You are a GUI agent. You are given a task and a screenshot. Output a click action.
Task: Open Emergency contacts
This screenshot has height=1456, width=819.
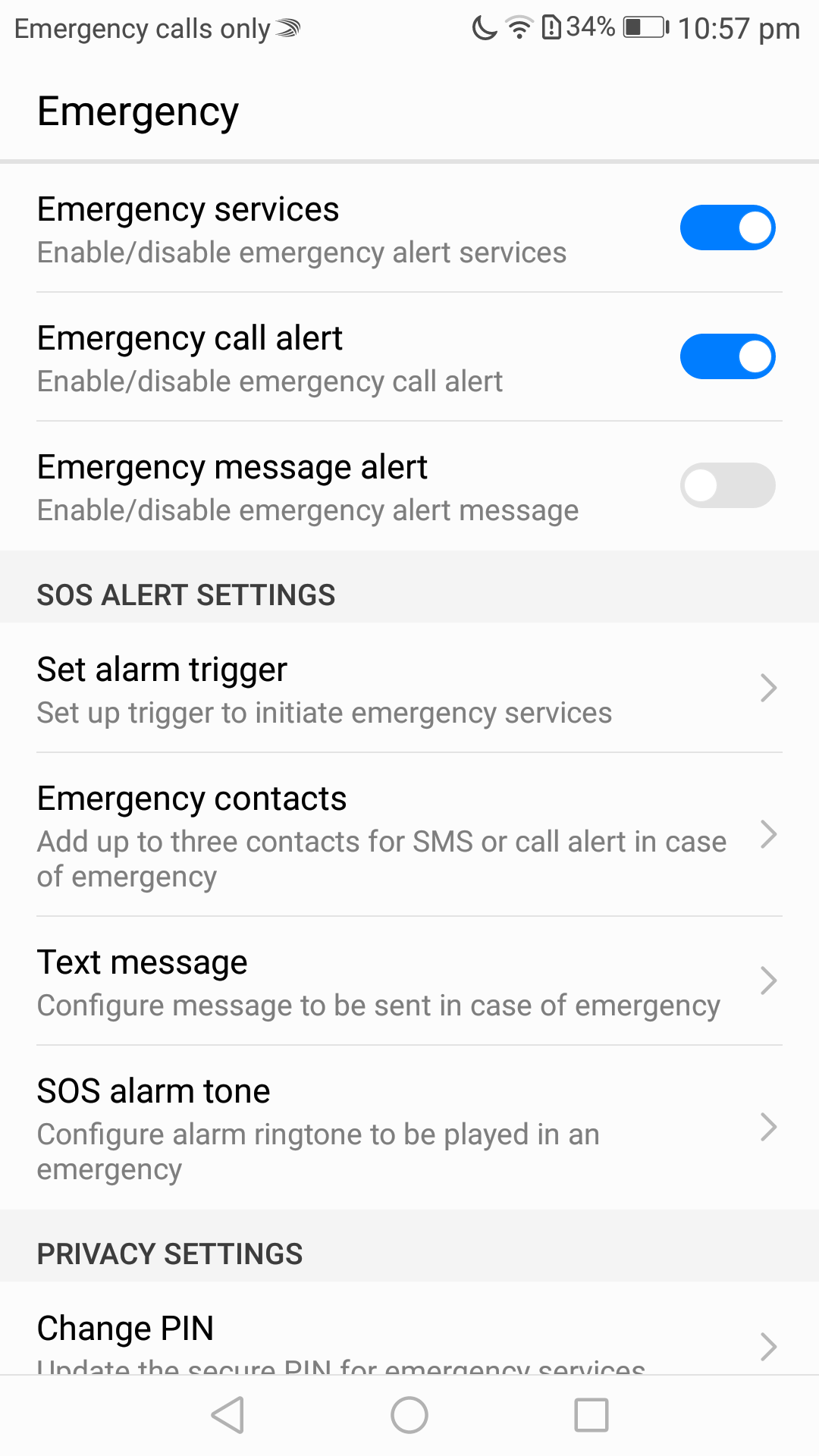tap(409, 835)
